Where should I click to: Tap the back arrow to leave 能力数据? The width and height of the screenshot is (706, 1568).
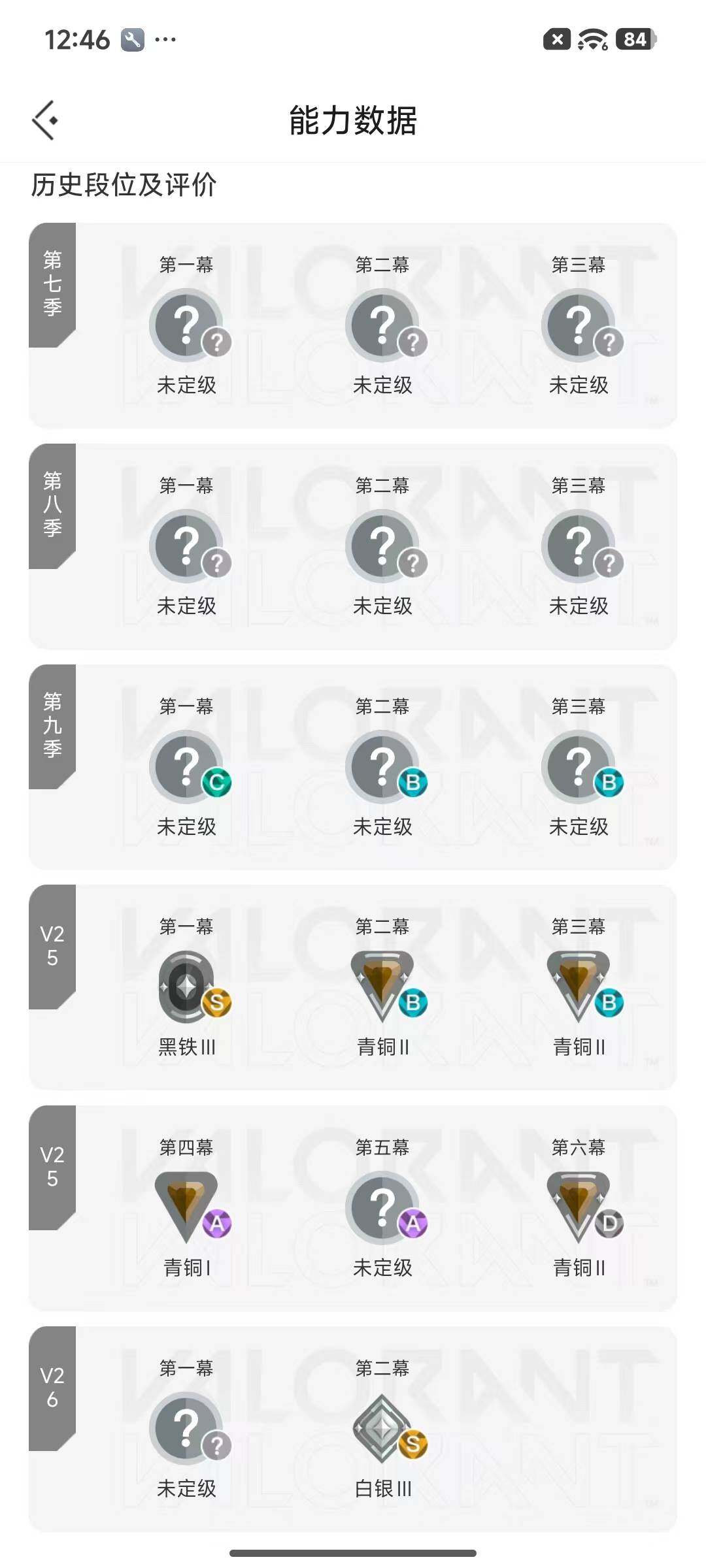coord(44,120)
